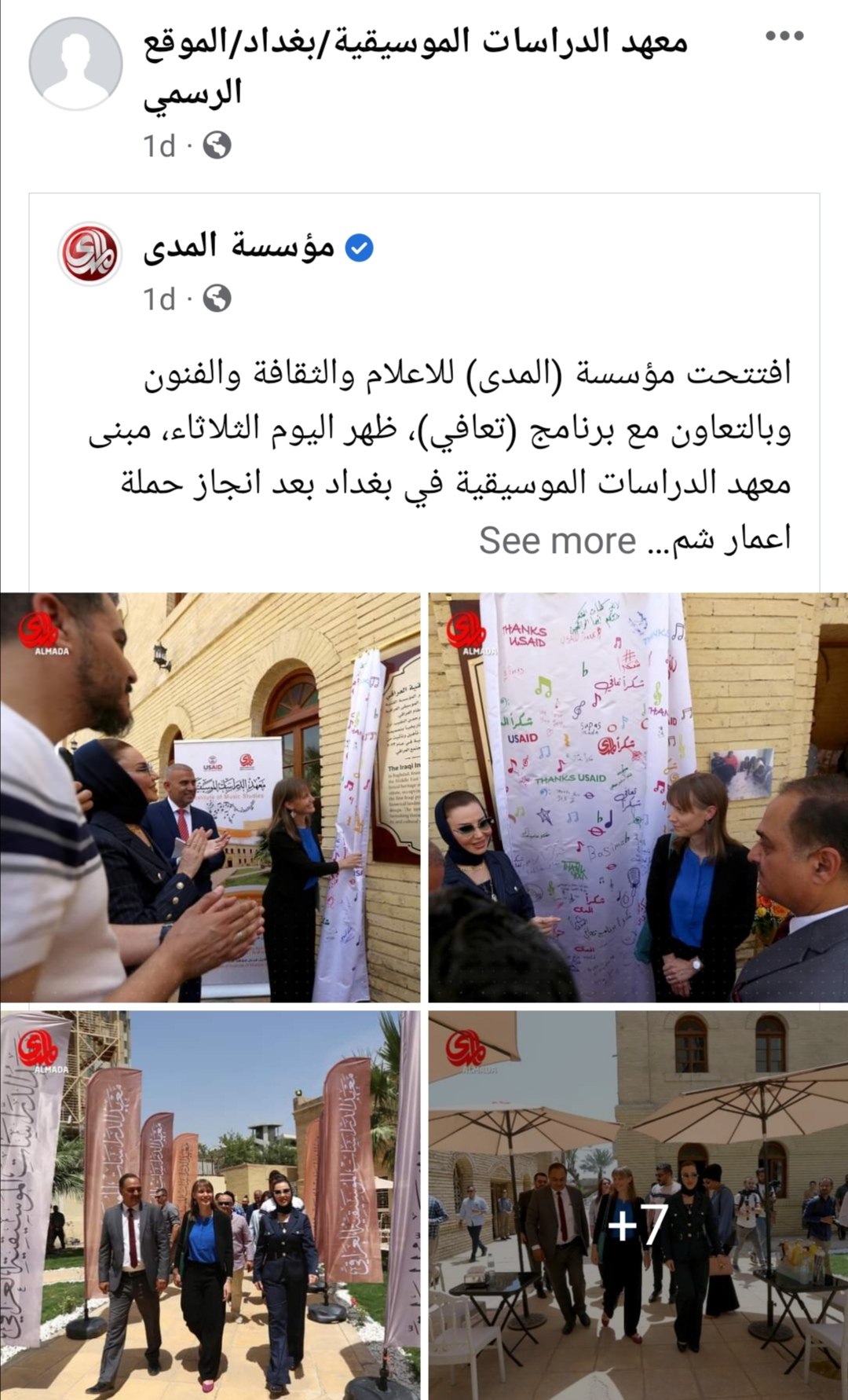848x1400 pixels.
Task: Open مؤسسة المدى page name link
Action: click(x=239, y=247)
